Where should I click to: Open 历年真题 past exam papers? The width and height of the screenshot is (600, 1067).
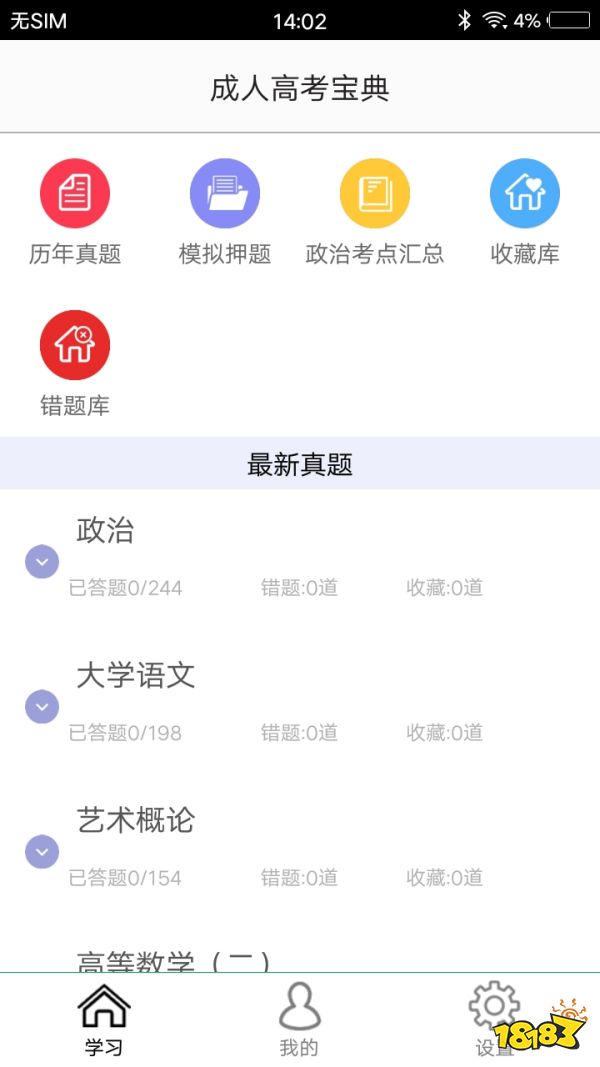click(x=75, y=194)
